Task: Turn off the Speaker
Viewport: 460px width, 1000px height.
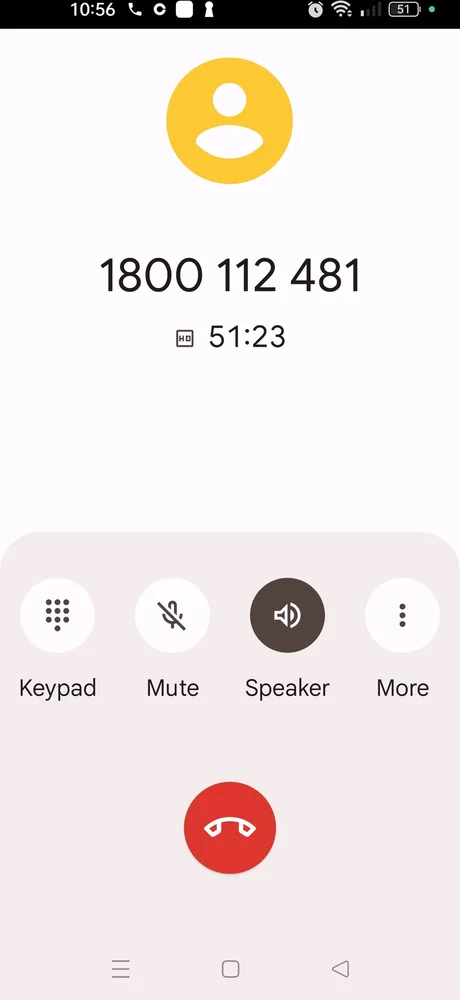Action: click(287, 615)
